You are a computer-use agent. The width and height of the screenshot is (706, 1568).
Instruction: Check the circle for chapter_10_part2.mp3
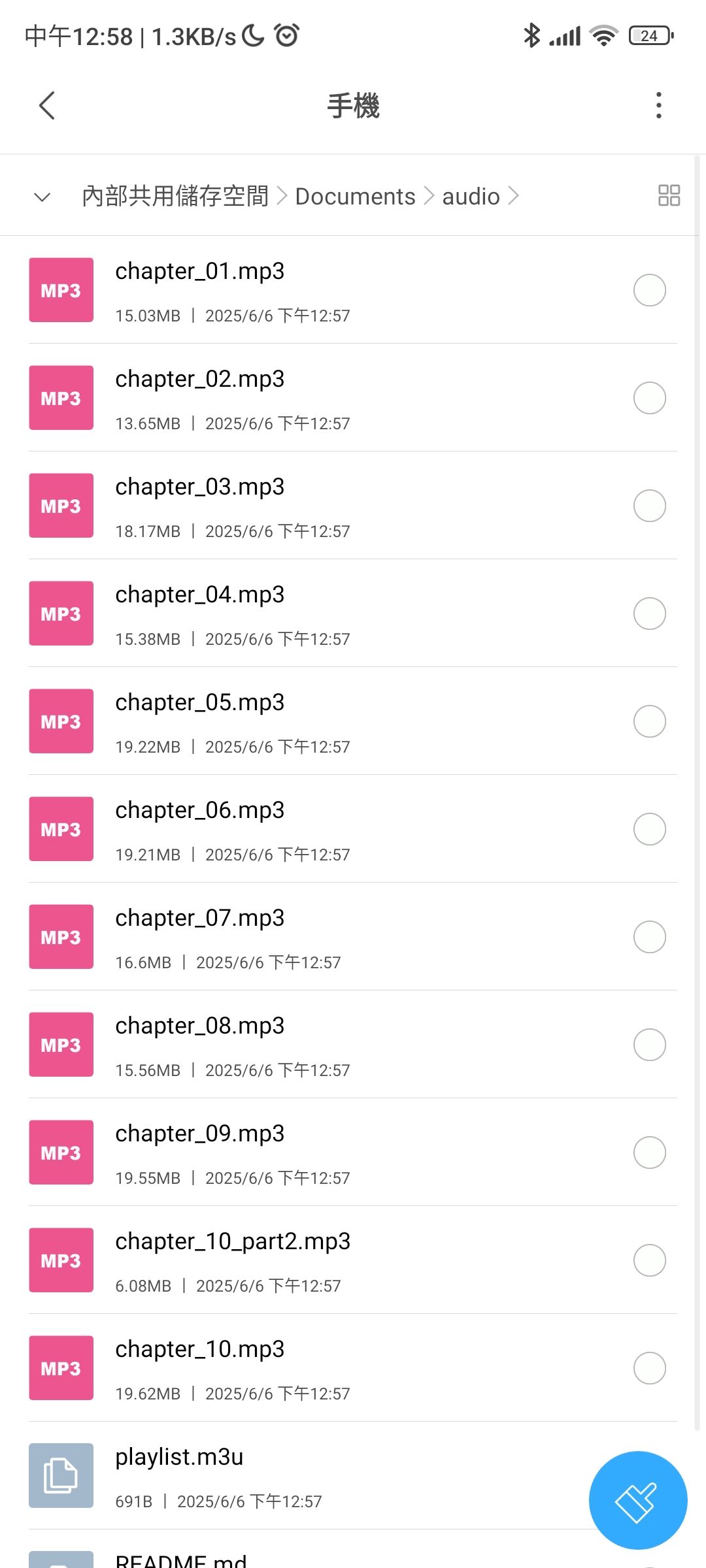coord(649,1260)
